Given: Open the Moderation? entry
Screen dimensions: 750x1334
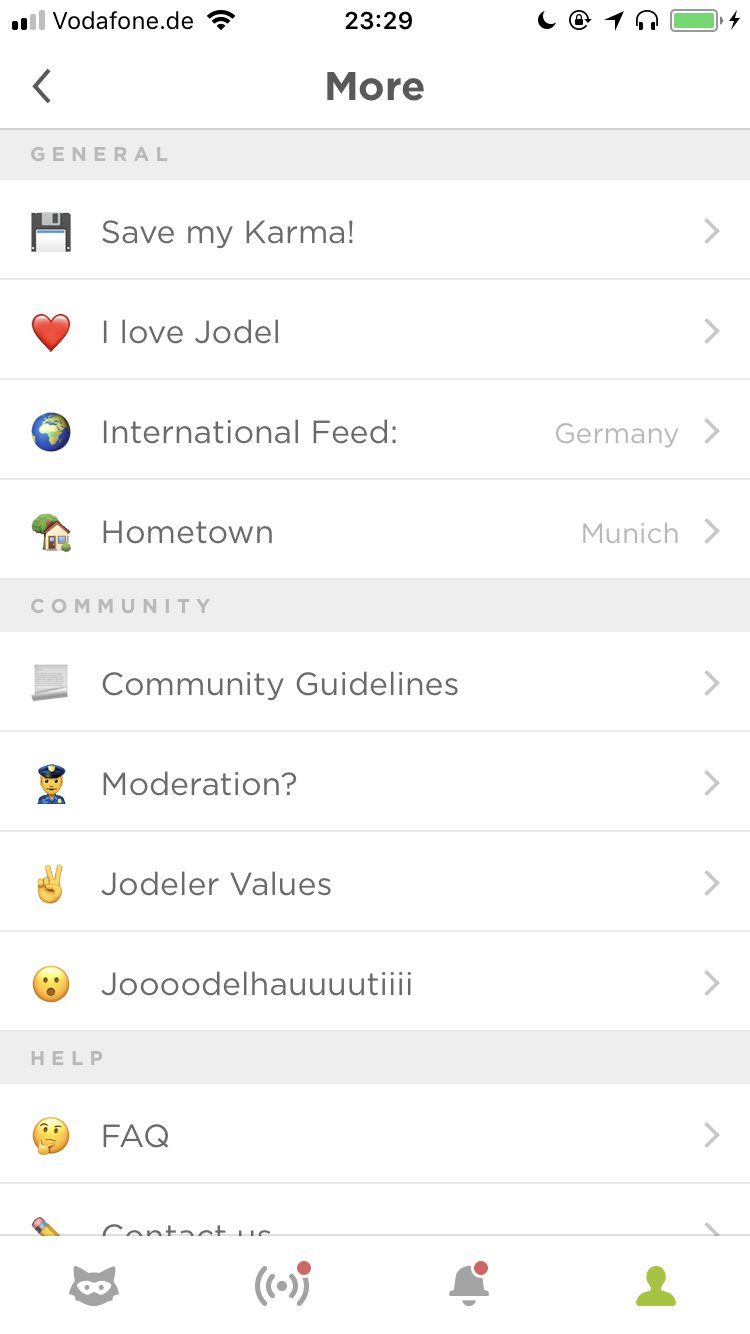Looking at the screenshot, I should (x=375, y=782).
